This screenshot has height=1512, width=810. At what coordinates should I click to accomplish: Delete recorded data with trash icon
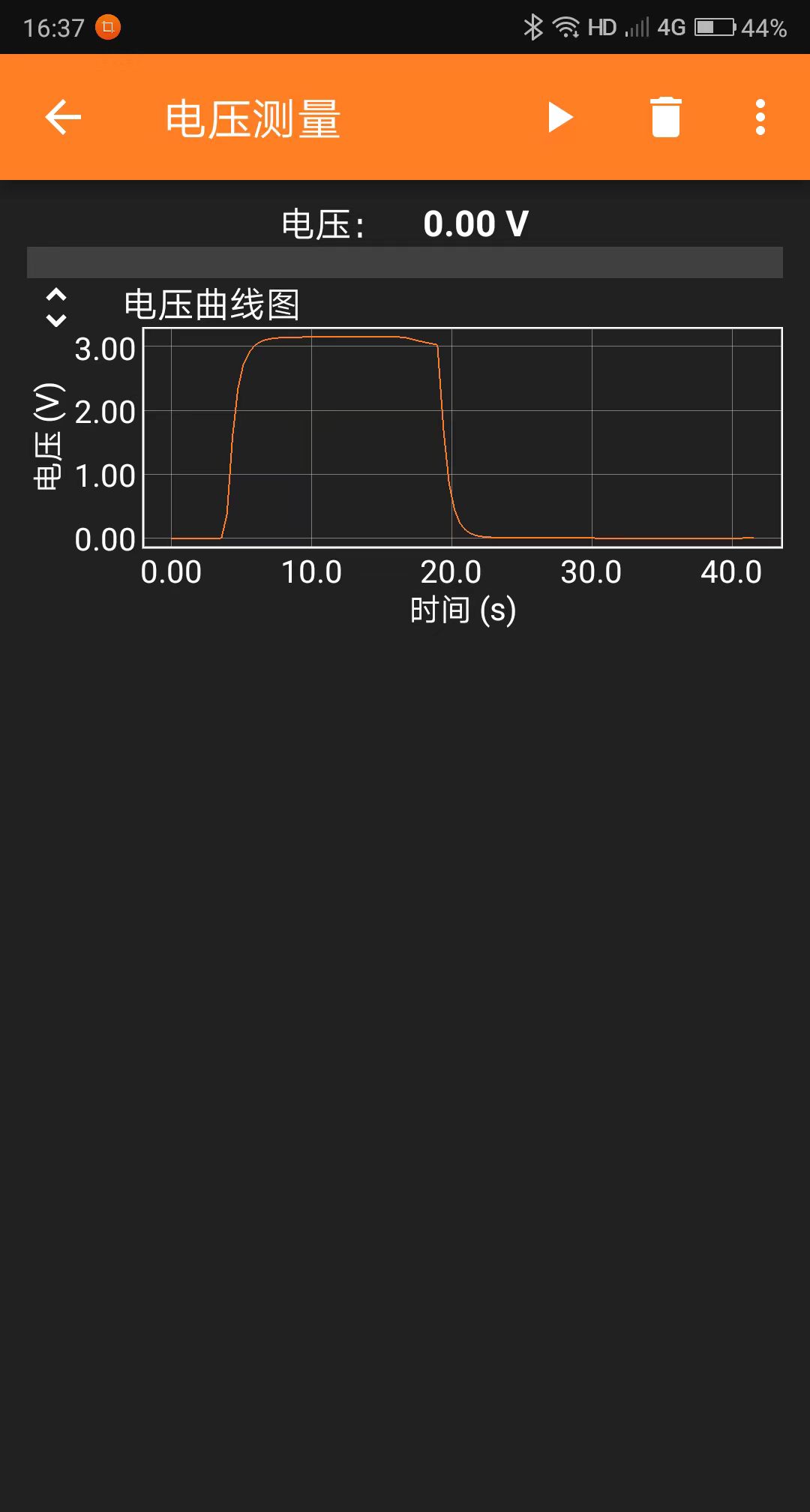coord(665,117)
